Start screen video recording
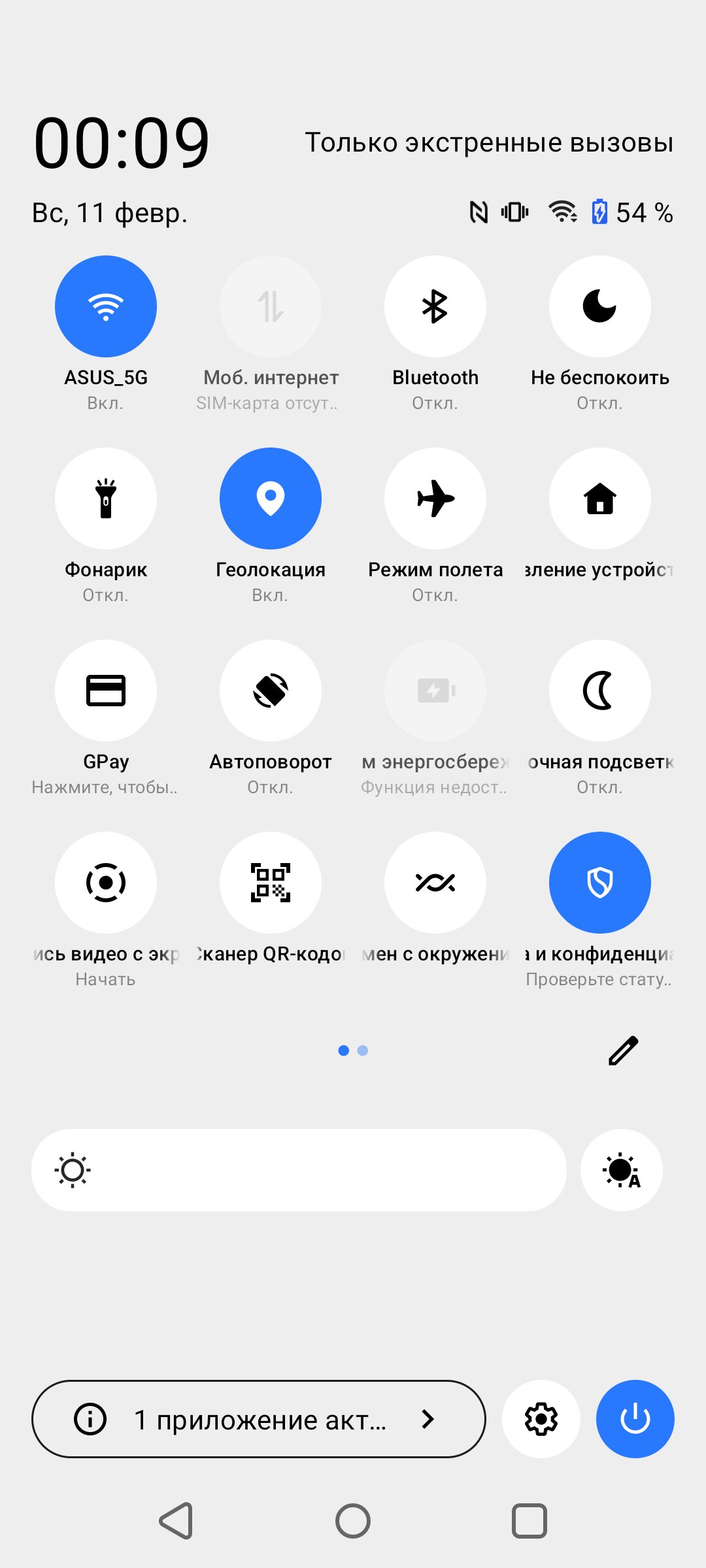Screen dimensions: 706x1568 [x=106, y=883]
